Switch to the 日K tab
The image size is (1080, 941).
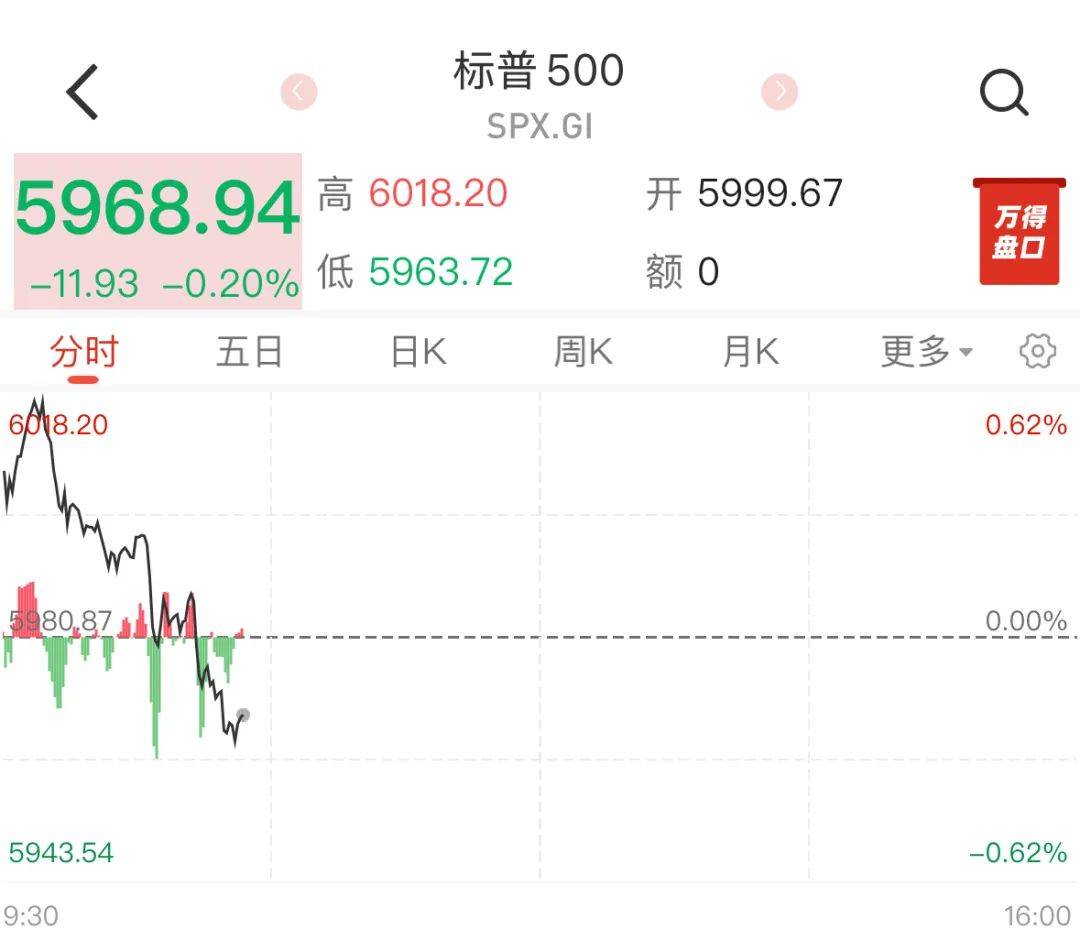pos(418,352)
